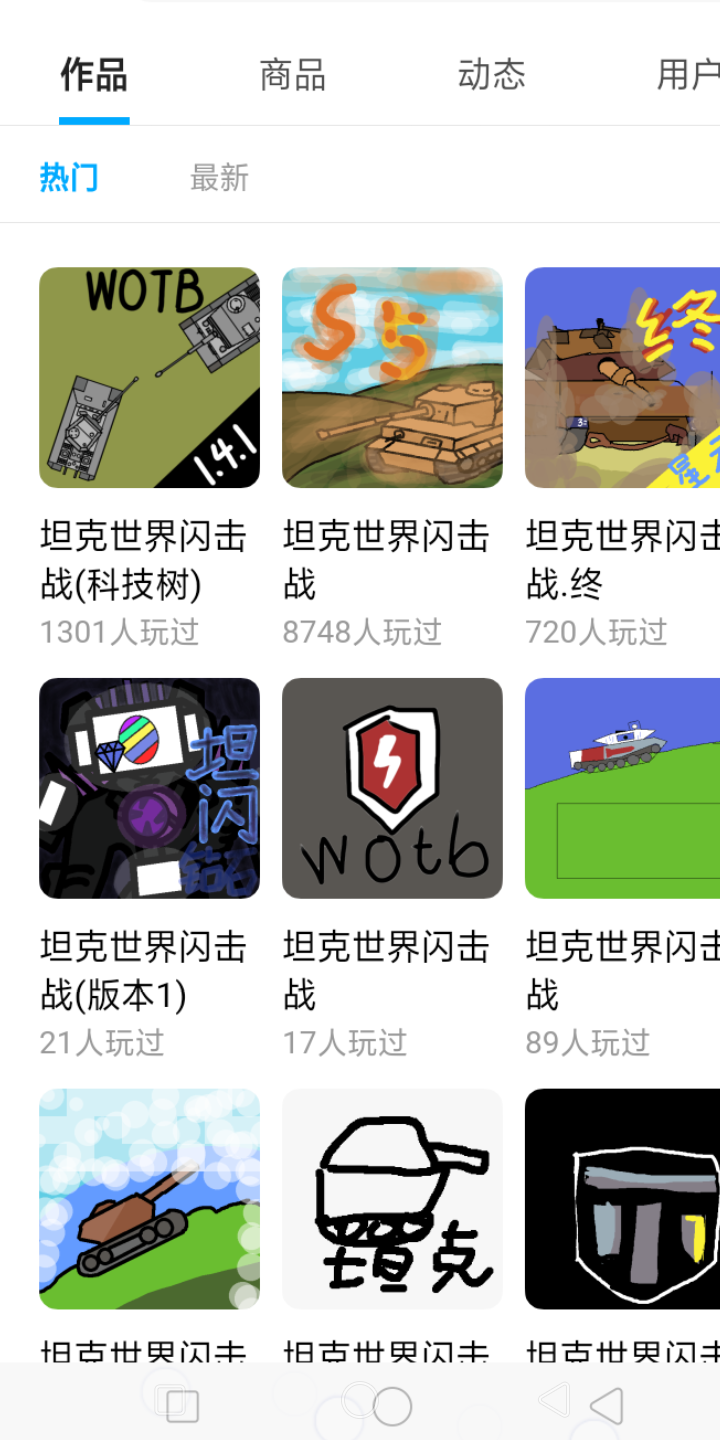Go to the home screen
The image size is (720, 1440).
(392, 1405)
